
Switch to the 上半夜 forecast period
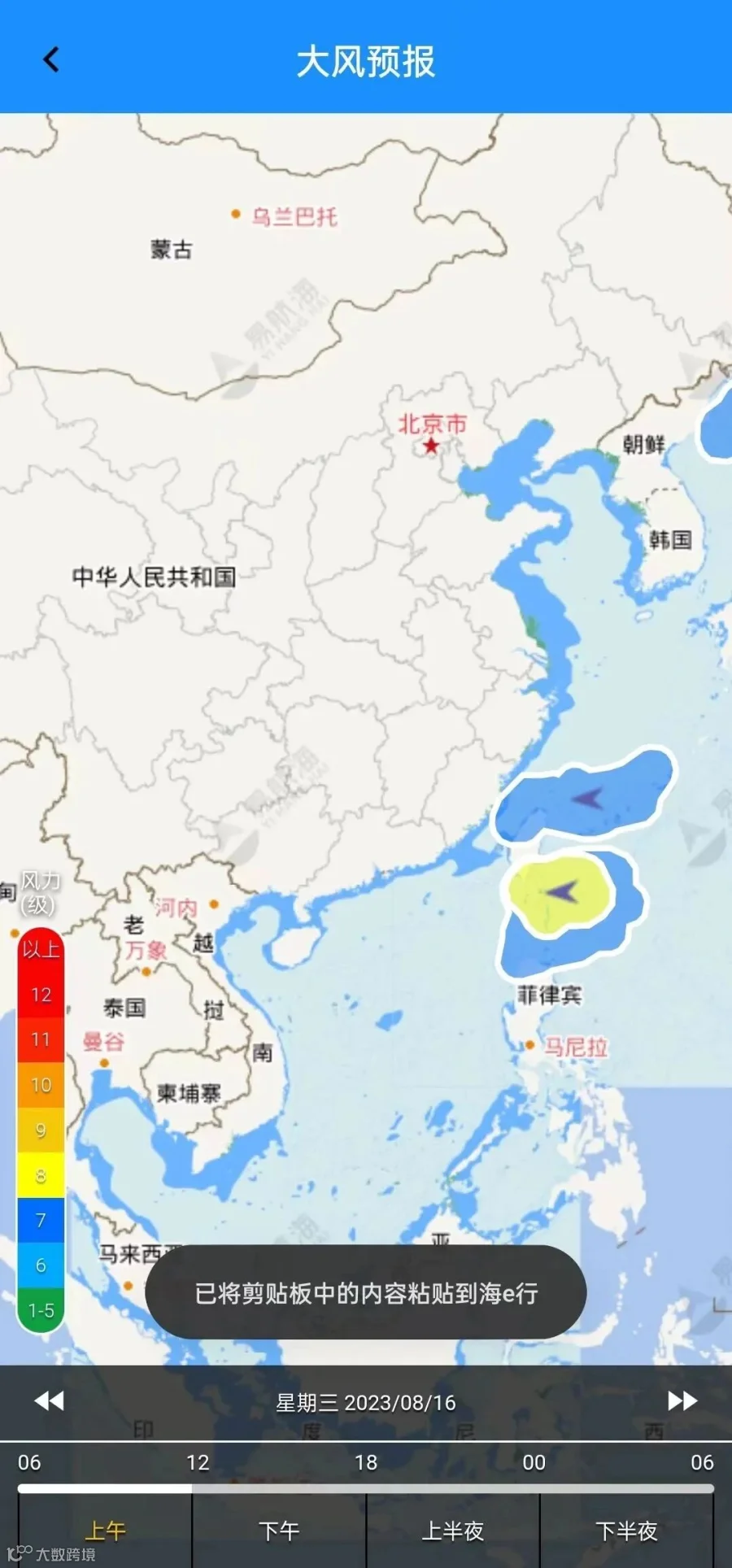click(453, 1531)
